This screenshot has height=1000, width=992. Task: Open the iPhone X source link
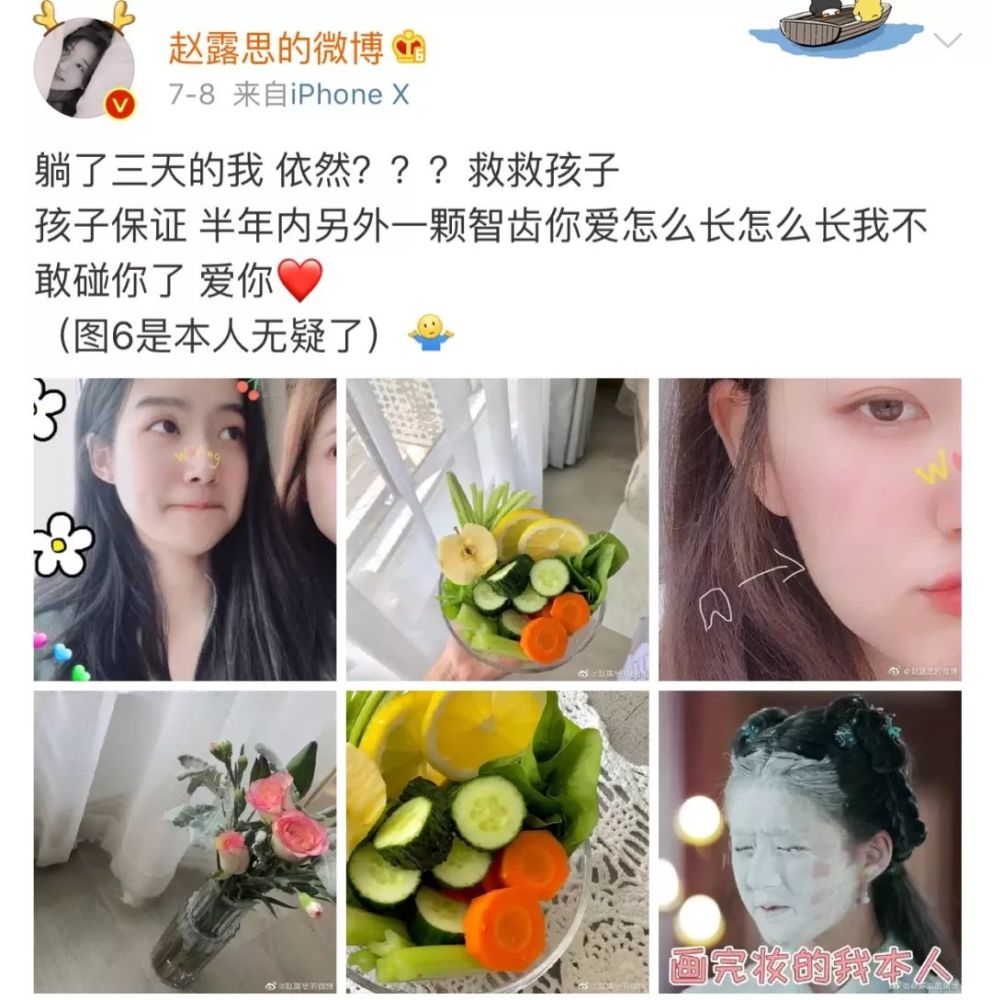349,95
